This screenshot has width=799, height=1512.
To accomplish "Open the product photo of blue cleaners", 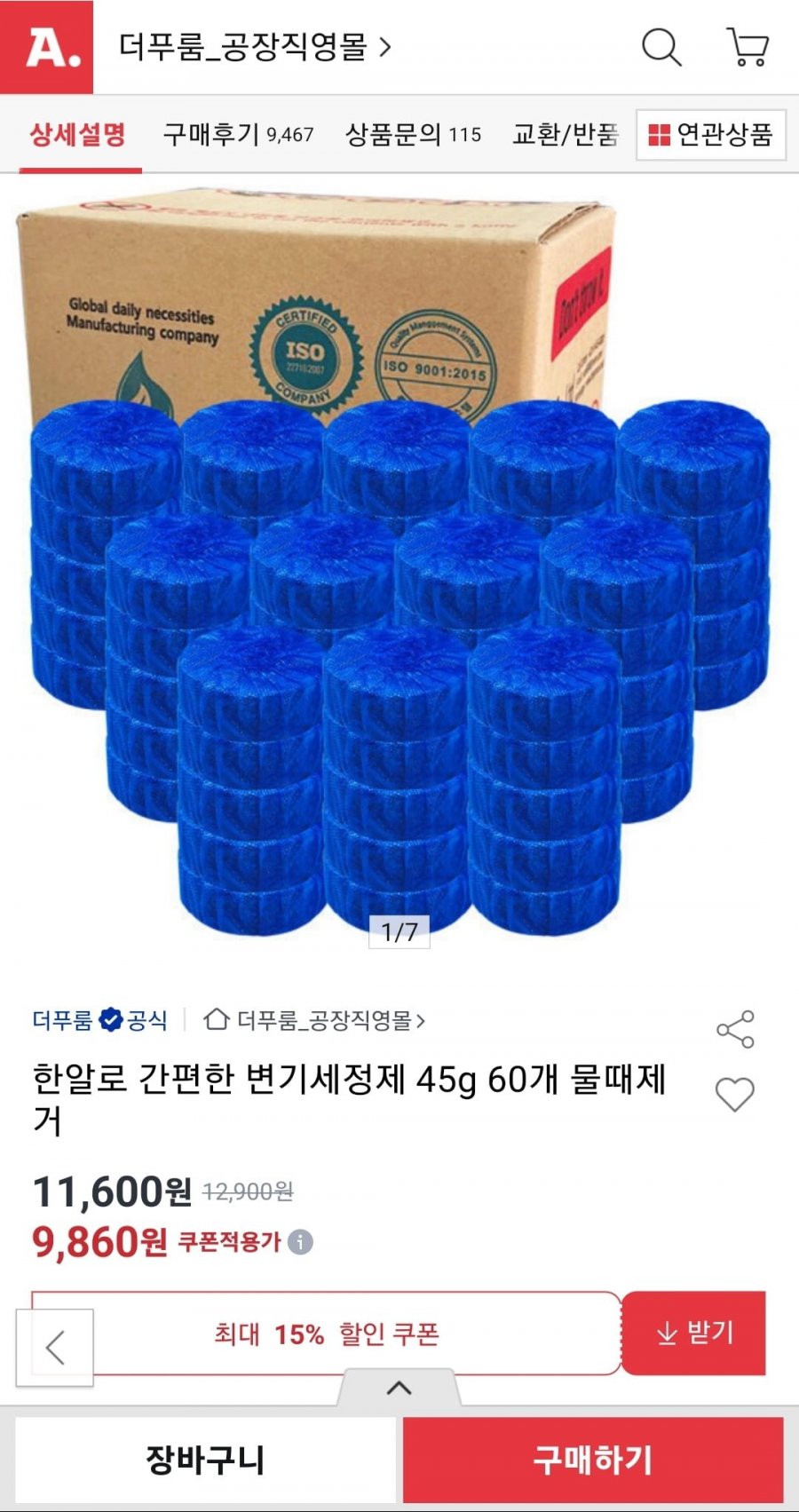I will pos(399,568).
